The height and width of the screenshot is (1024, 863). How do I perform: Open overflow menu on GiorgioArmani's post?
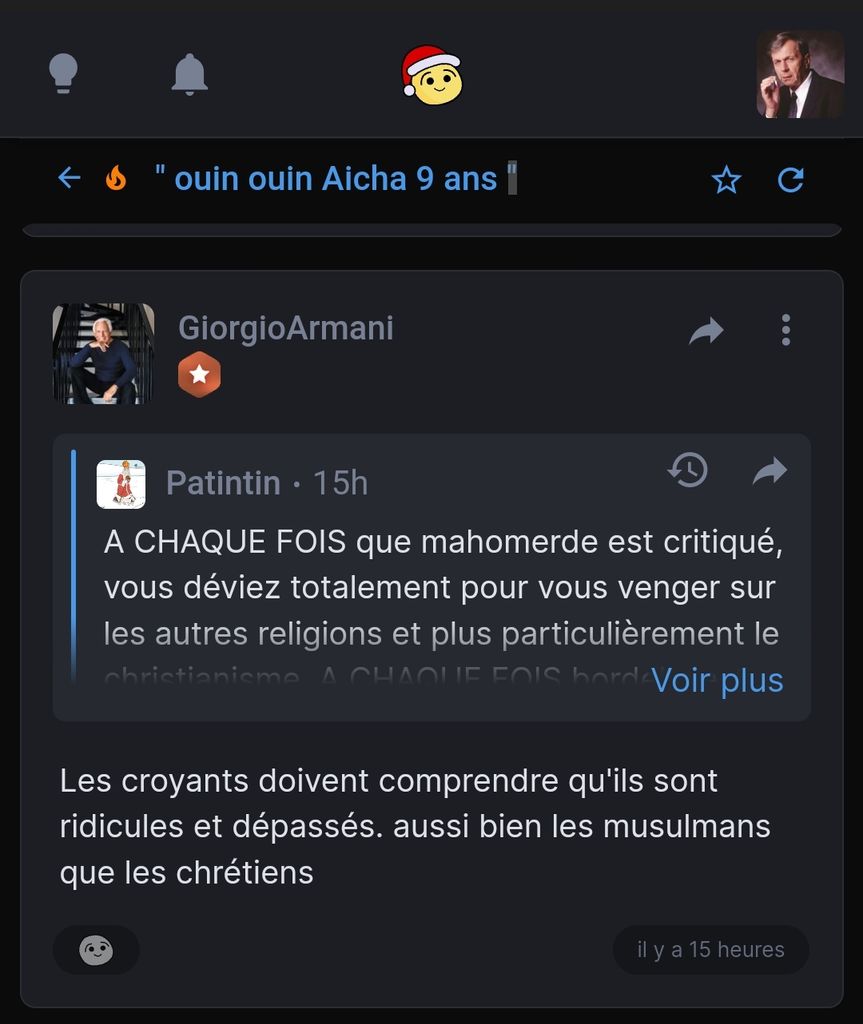click(786, 330)
